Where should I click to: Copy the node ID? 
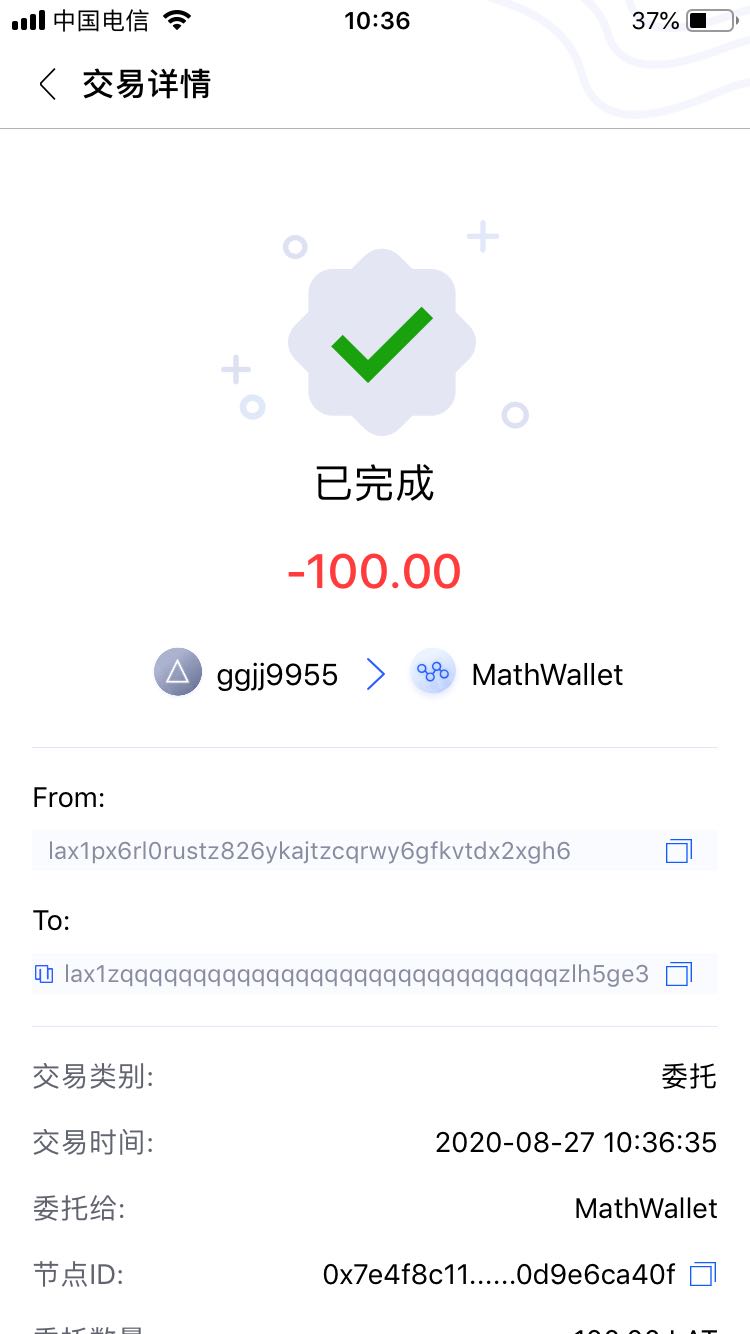coord(703,1274)
